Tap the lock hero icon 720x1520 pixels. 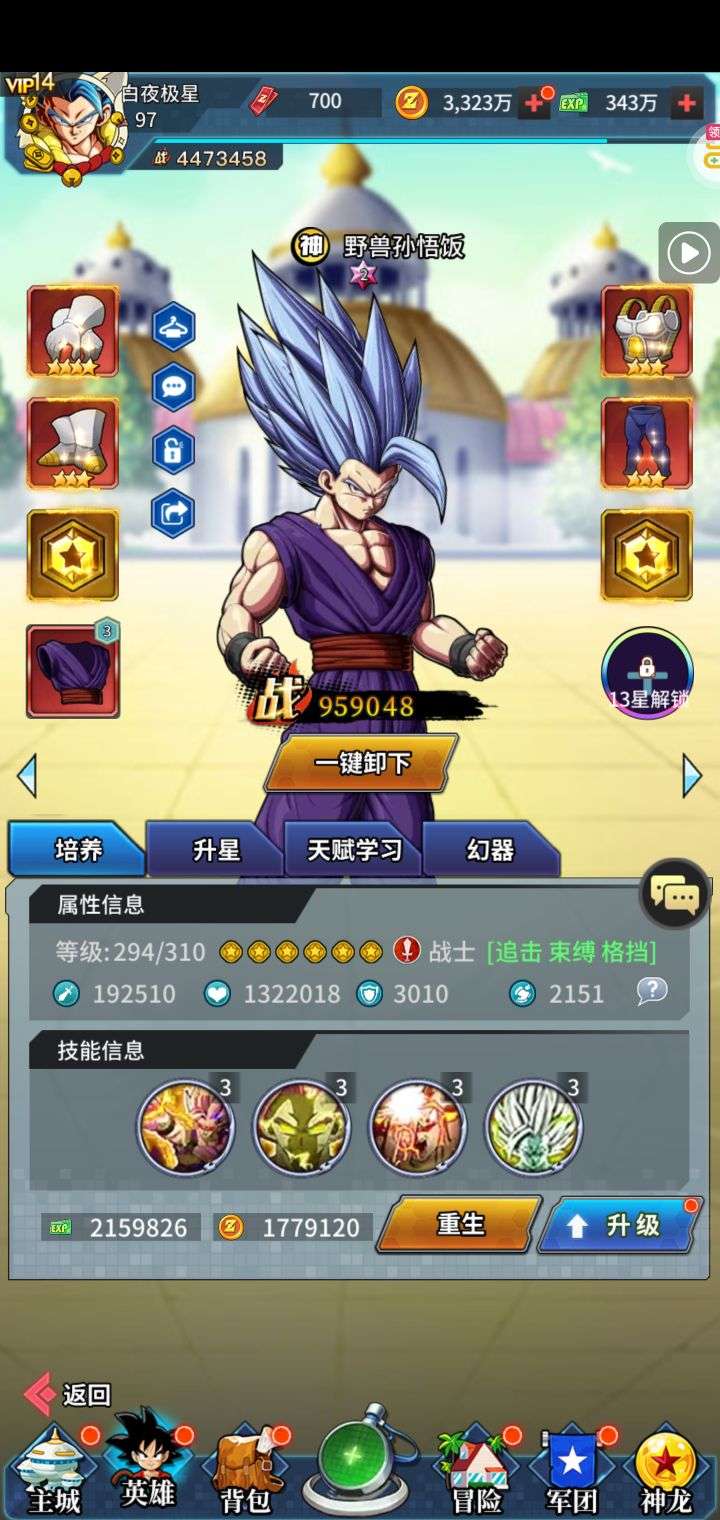(173, 451)
